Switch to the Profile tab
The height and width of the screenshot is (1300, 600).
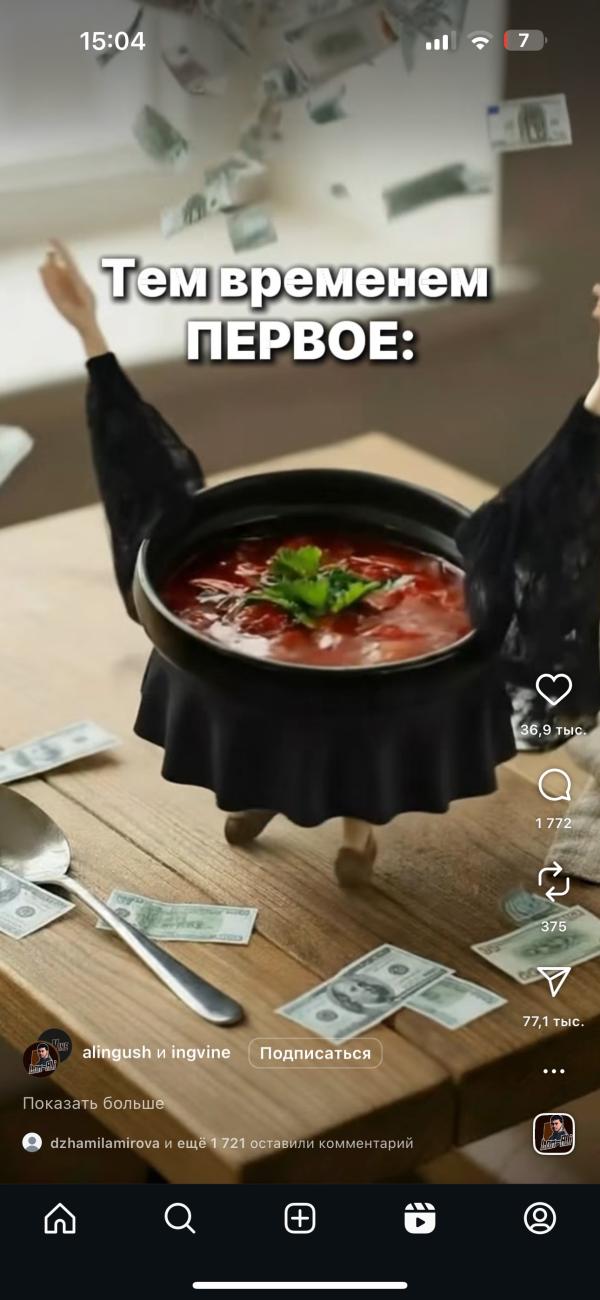tap(540, 1218)
